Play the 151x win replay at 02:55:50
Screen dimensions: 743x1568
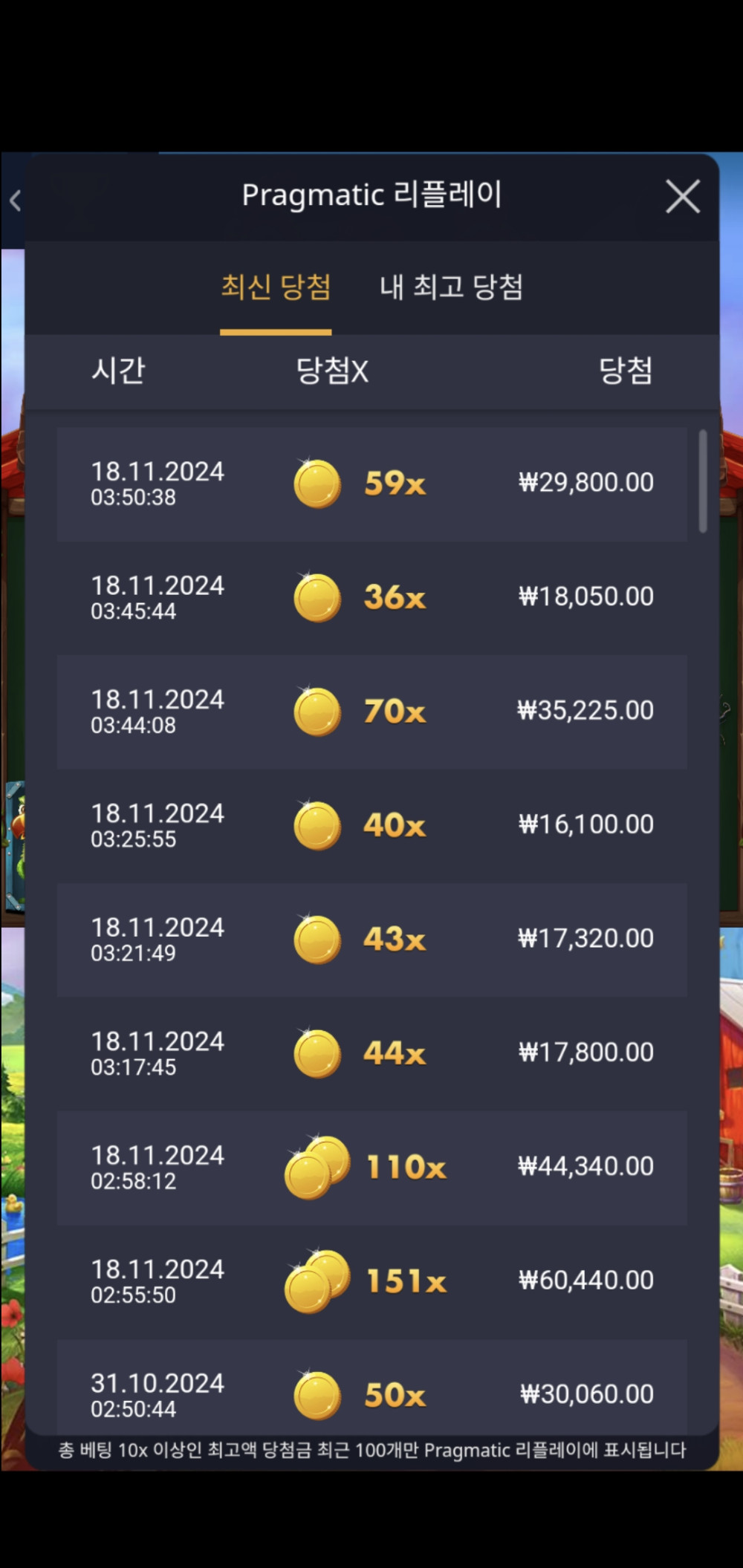click(371, 1281)
